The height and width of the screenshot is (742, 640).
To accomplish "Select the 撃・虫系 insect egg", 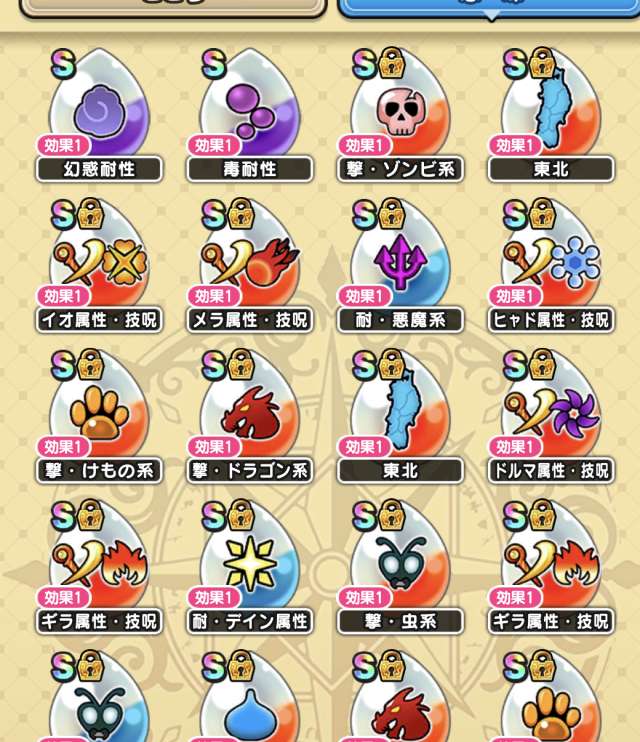I will (x=401, y=564).
